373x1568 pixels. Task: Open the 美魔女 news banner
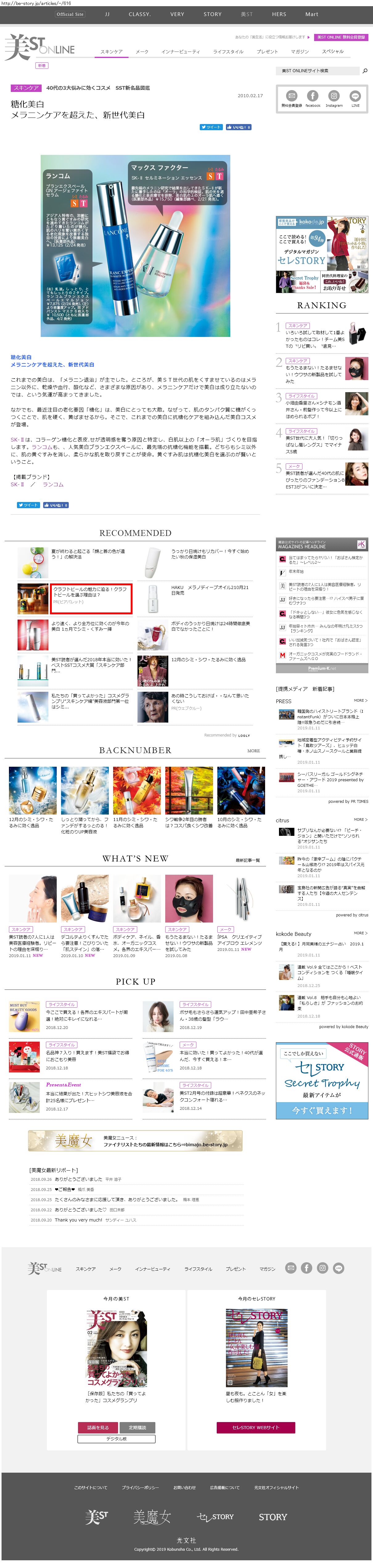(135, 1141)
